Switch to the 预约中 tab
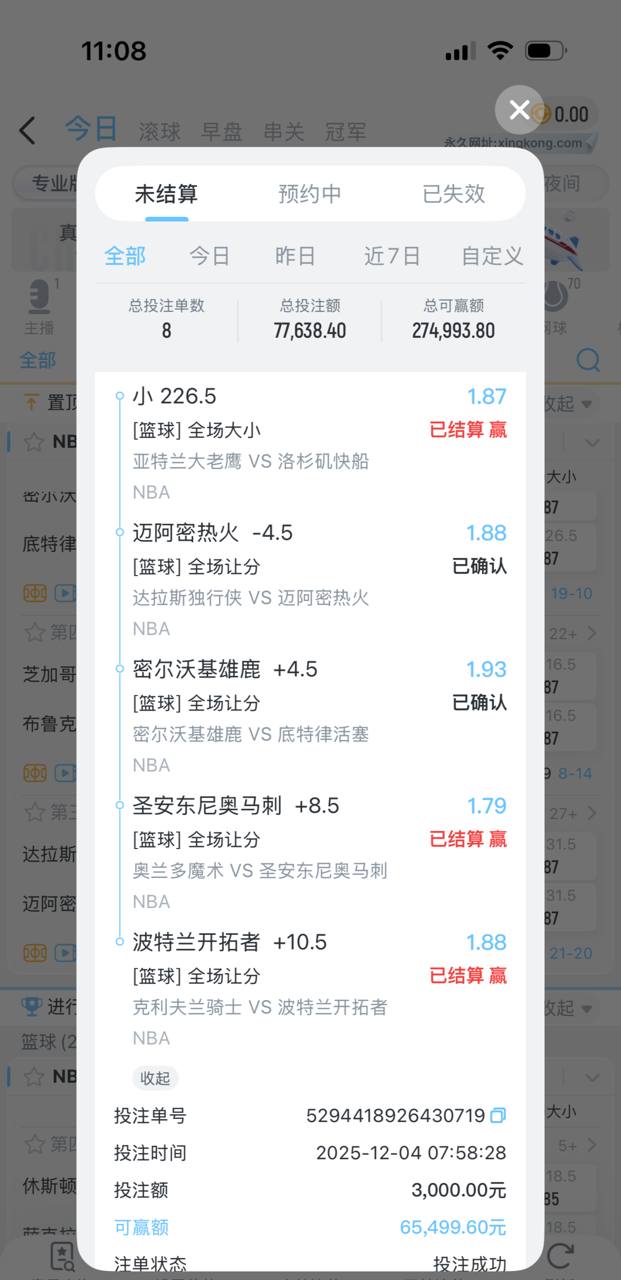The image size is (621, 1280). (x=310, y=194)
